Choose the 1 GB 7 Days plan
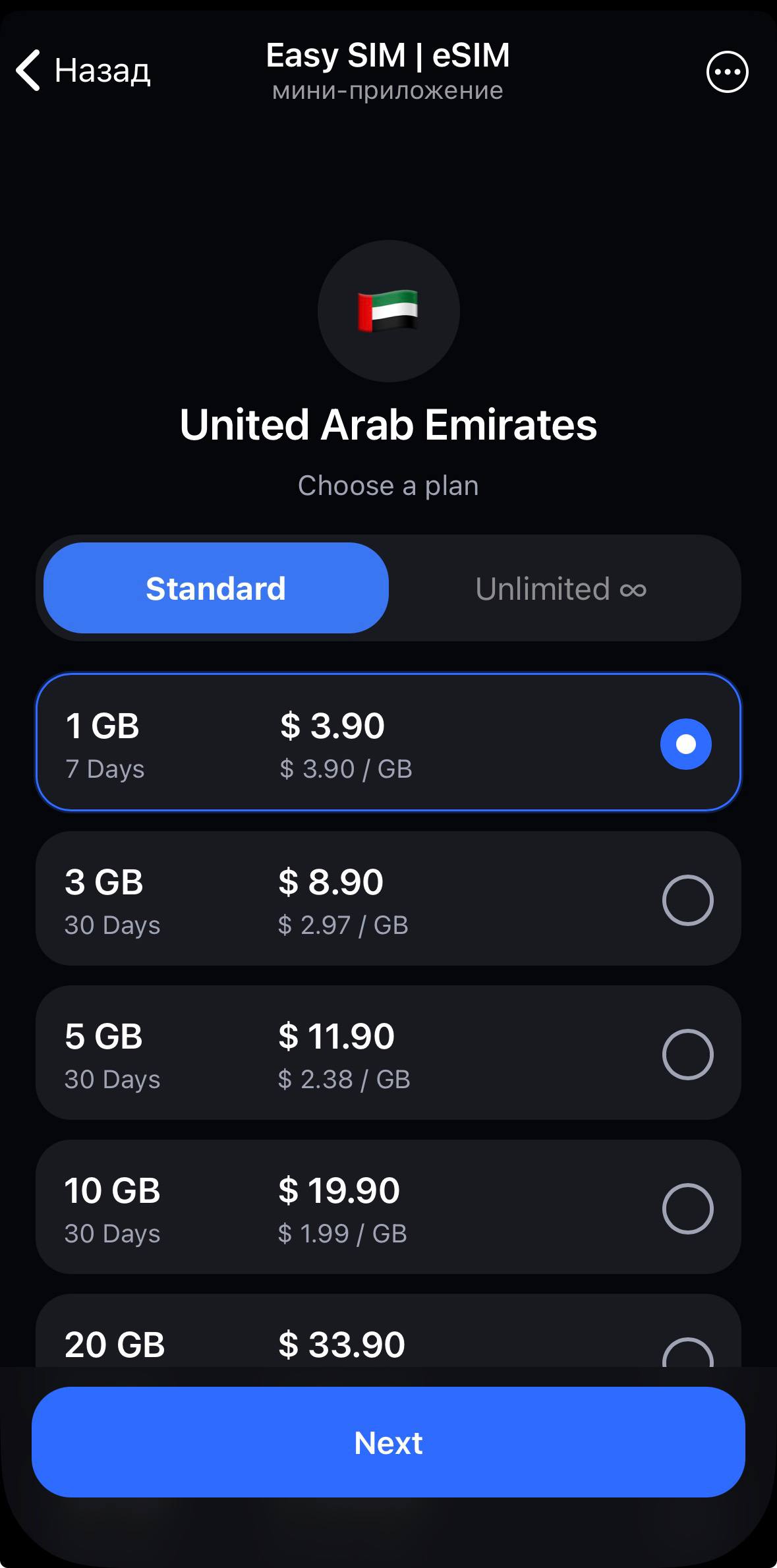 pyautogui.click(x=388, y=743)
